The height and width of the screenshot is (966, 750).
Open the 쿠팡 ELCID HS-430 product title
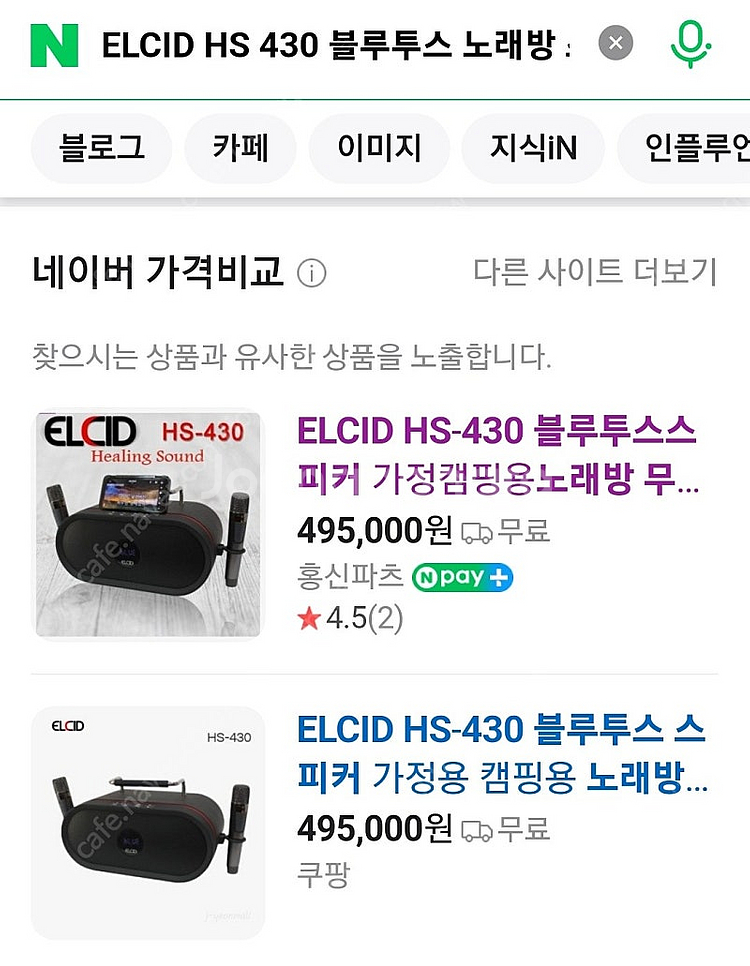(x=502, y=753)
